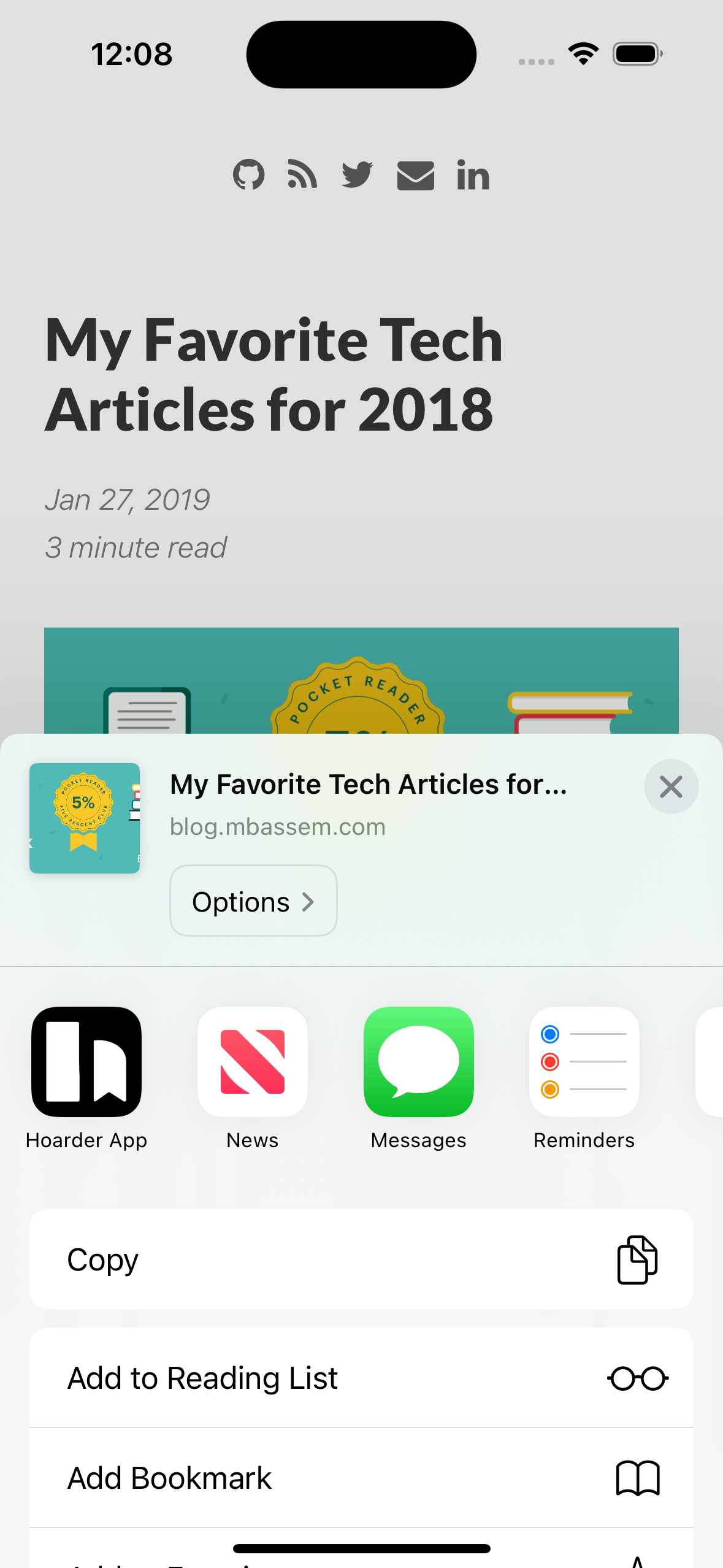The width and height of the screenshot is (723, 1568).
Task: Close the share sheet
Action: [x=671, y=786]
